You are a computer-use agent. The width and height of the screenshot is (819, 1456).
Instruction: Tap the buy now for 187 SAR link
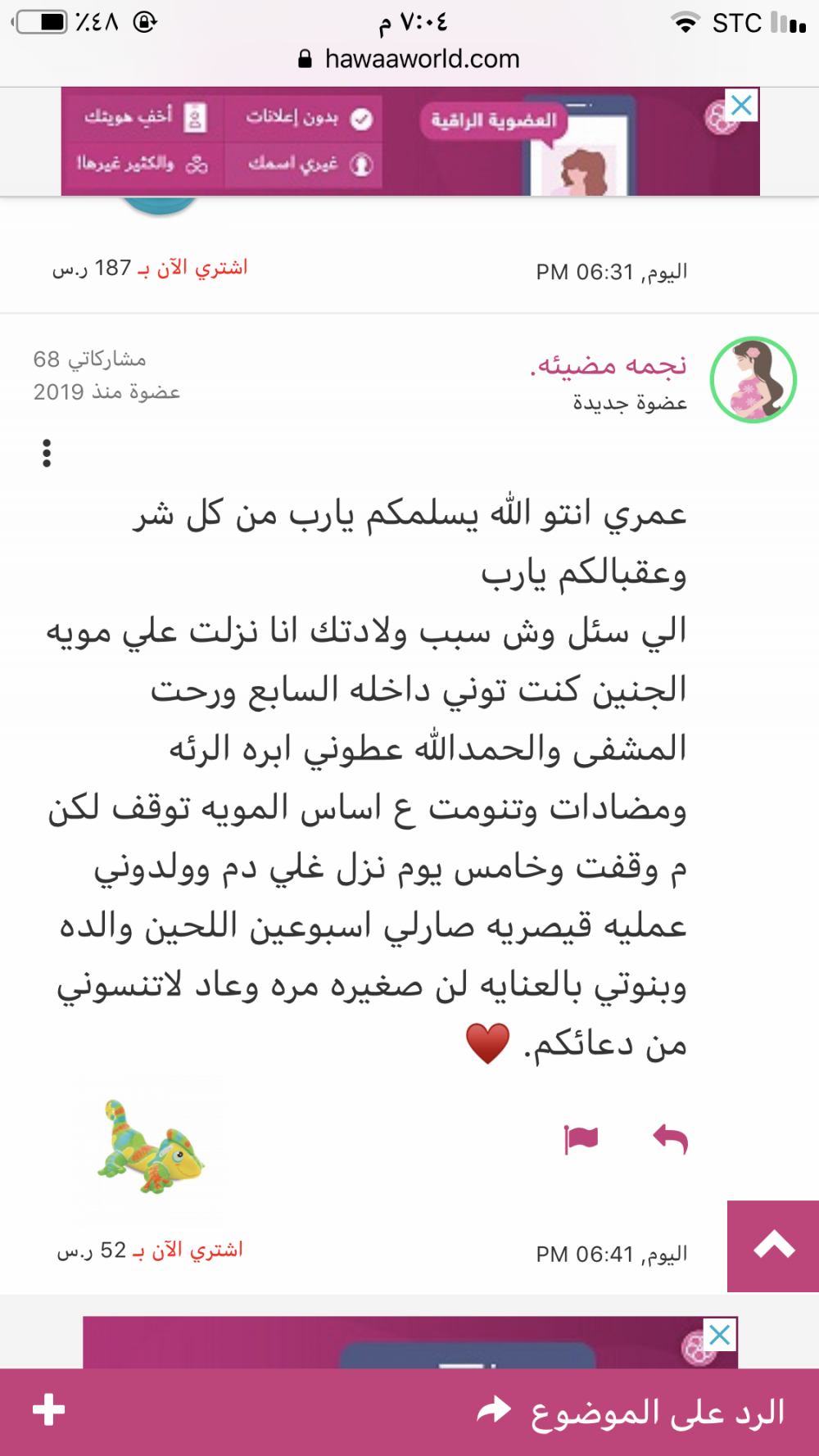tap(150, 268)
